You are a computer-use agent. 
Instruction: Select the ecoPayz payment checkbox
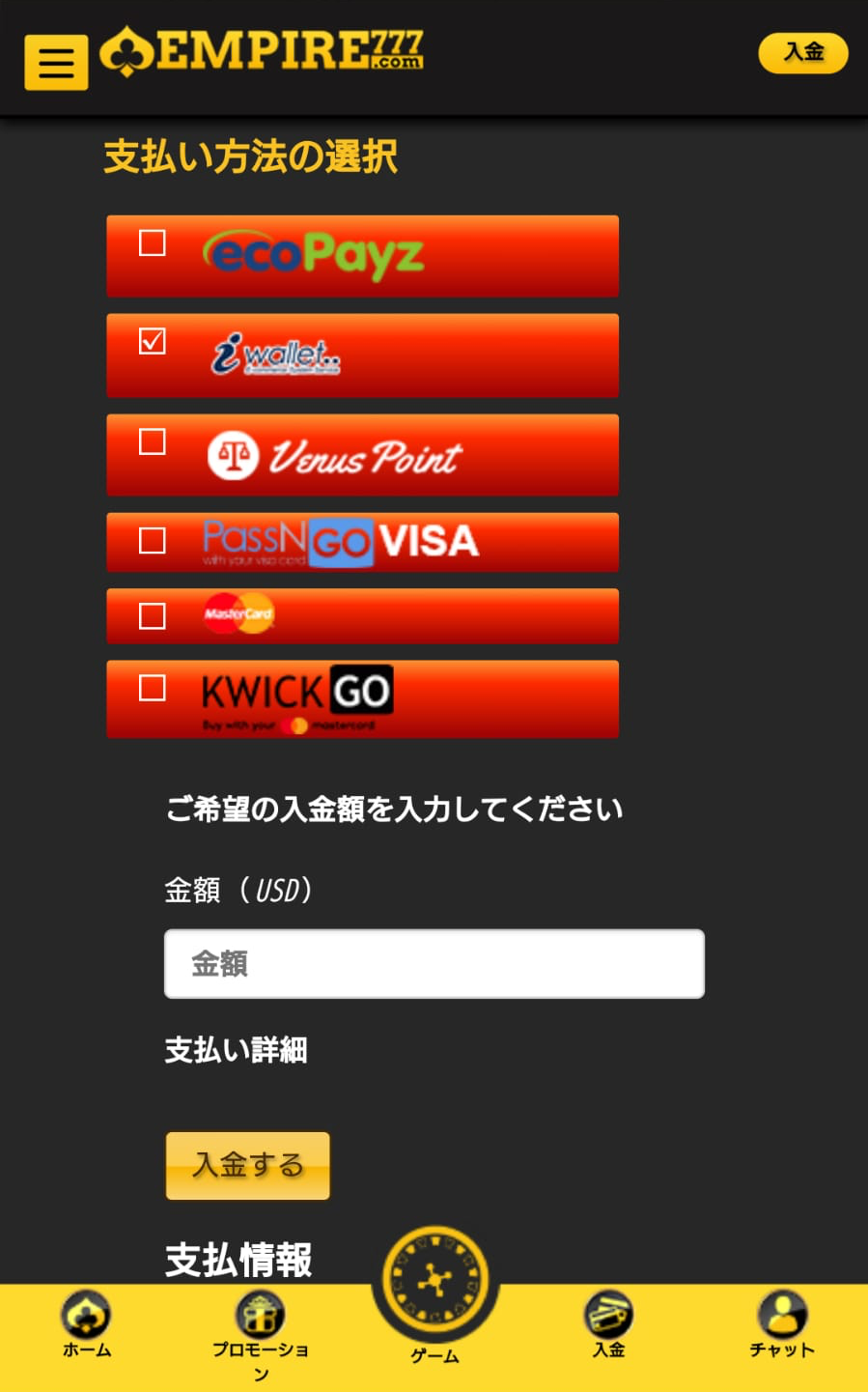(153, 242)
